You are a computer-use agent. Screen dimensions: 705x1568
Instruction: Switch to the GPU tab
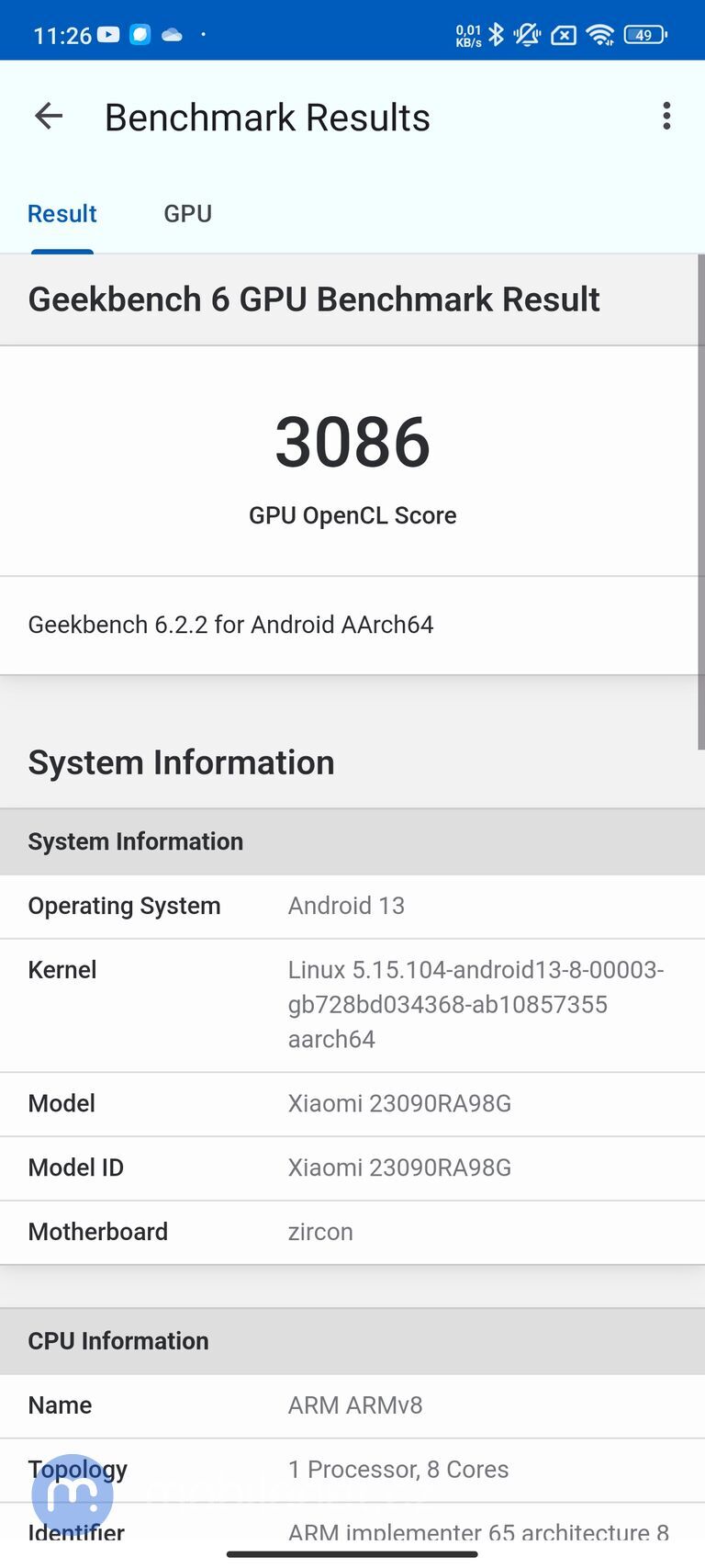click(x=187, y=213)
